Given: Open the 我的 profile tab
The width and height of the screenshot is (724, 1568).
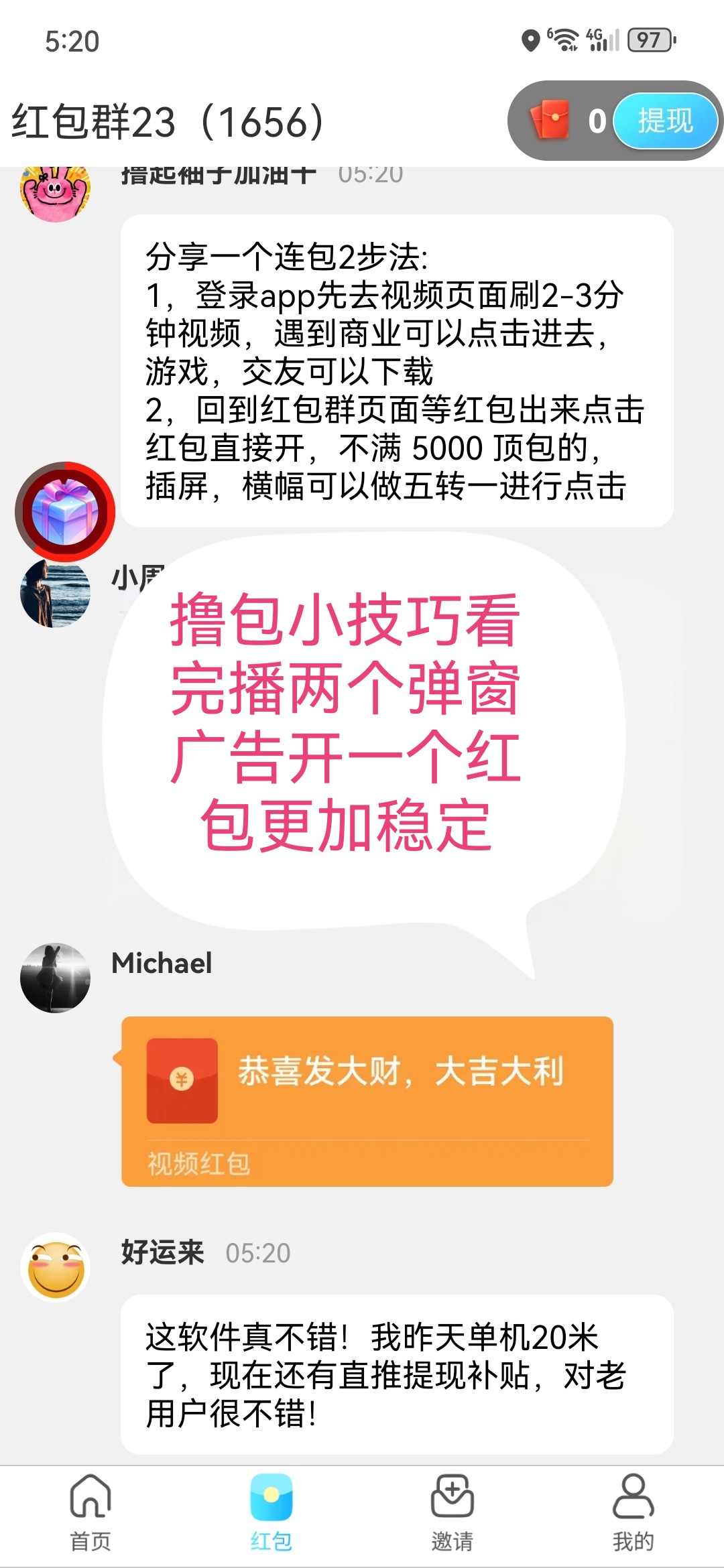Looking at the screenshot, I should click(633, 1513).
